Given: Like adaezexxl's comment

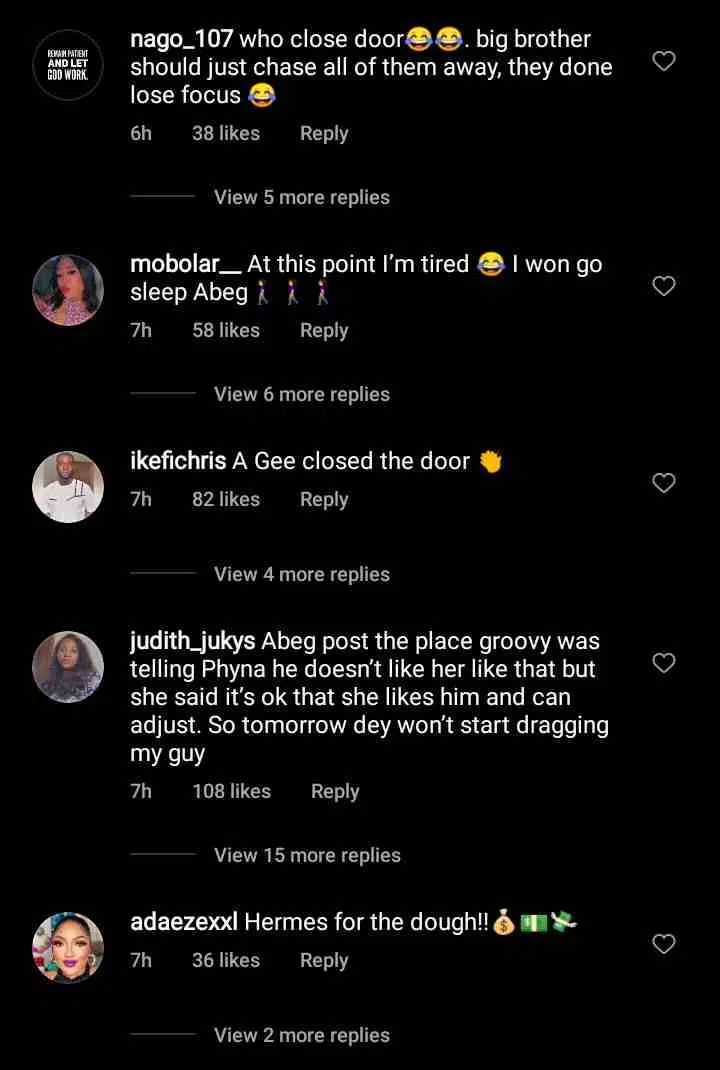Looking at the screenshot, I should pyautogui.click(x=664, y=944).
